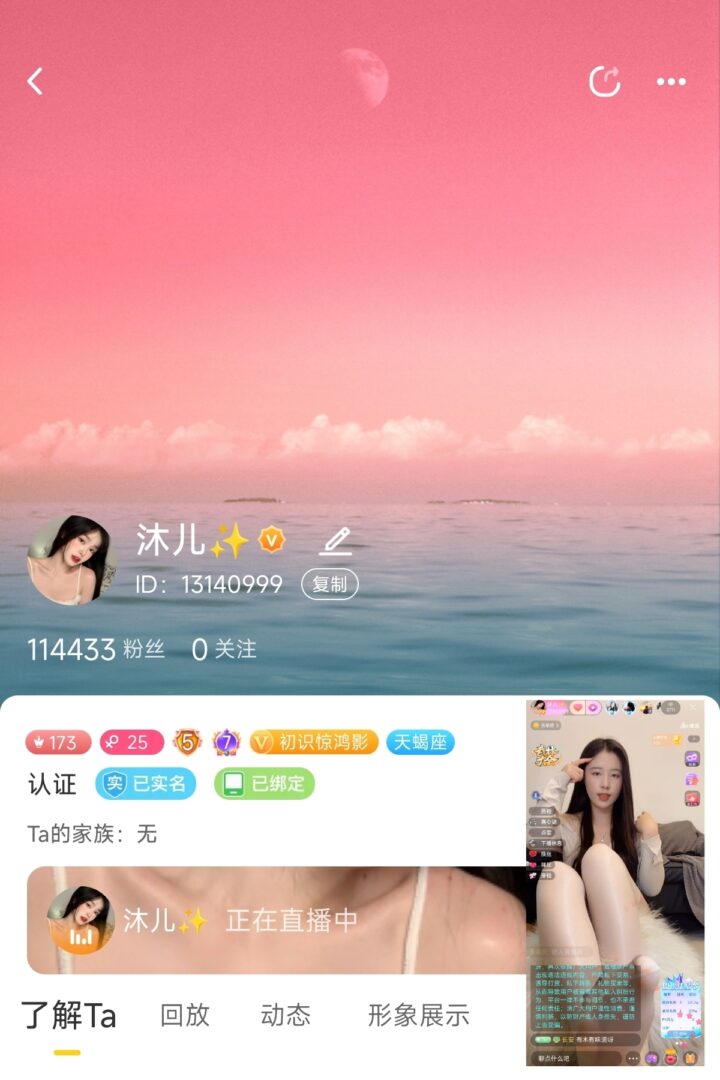
Task: View the 114433 粉丝 followers list
Action: click(95, 649)
